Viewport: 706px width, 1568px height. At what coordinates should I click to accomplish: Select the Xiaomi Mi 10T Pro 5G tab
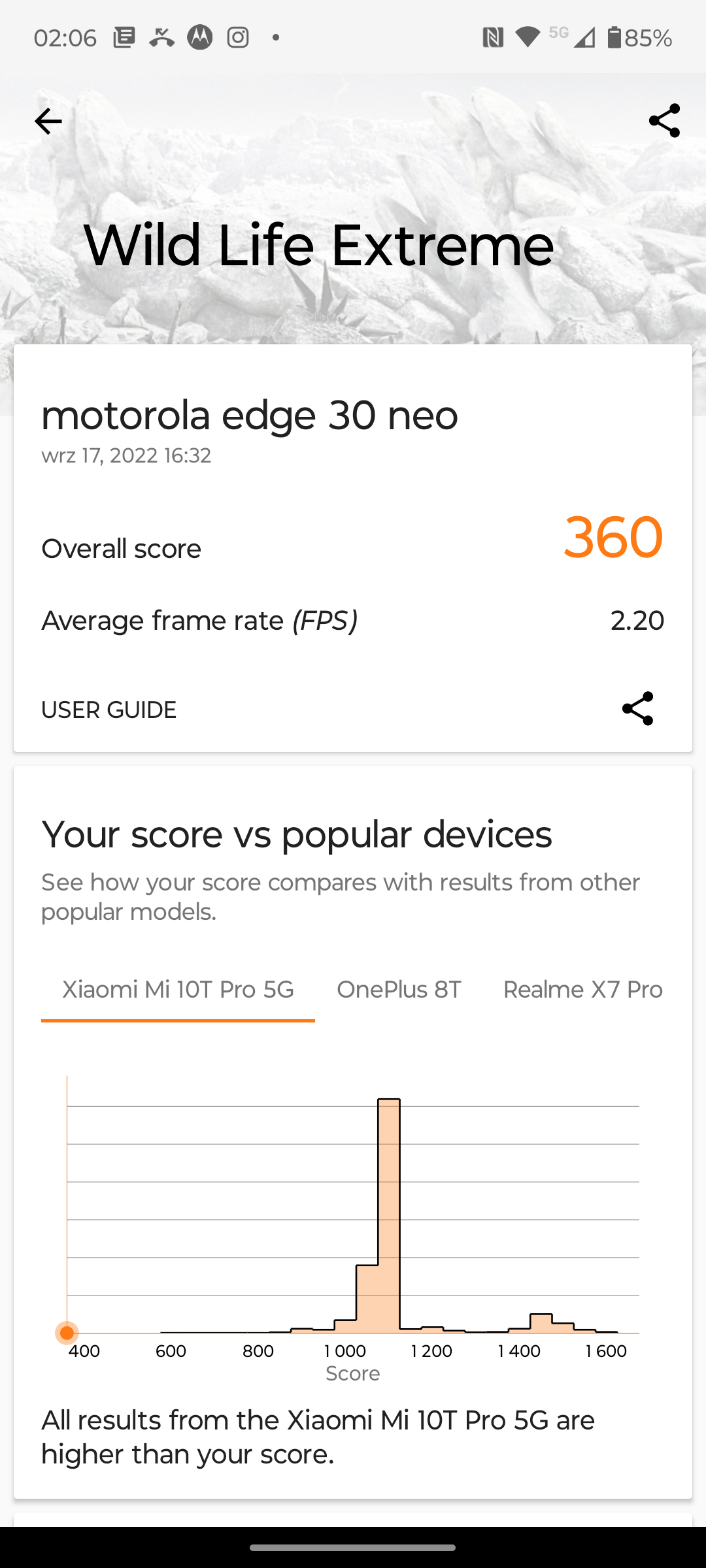178,990
